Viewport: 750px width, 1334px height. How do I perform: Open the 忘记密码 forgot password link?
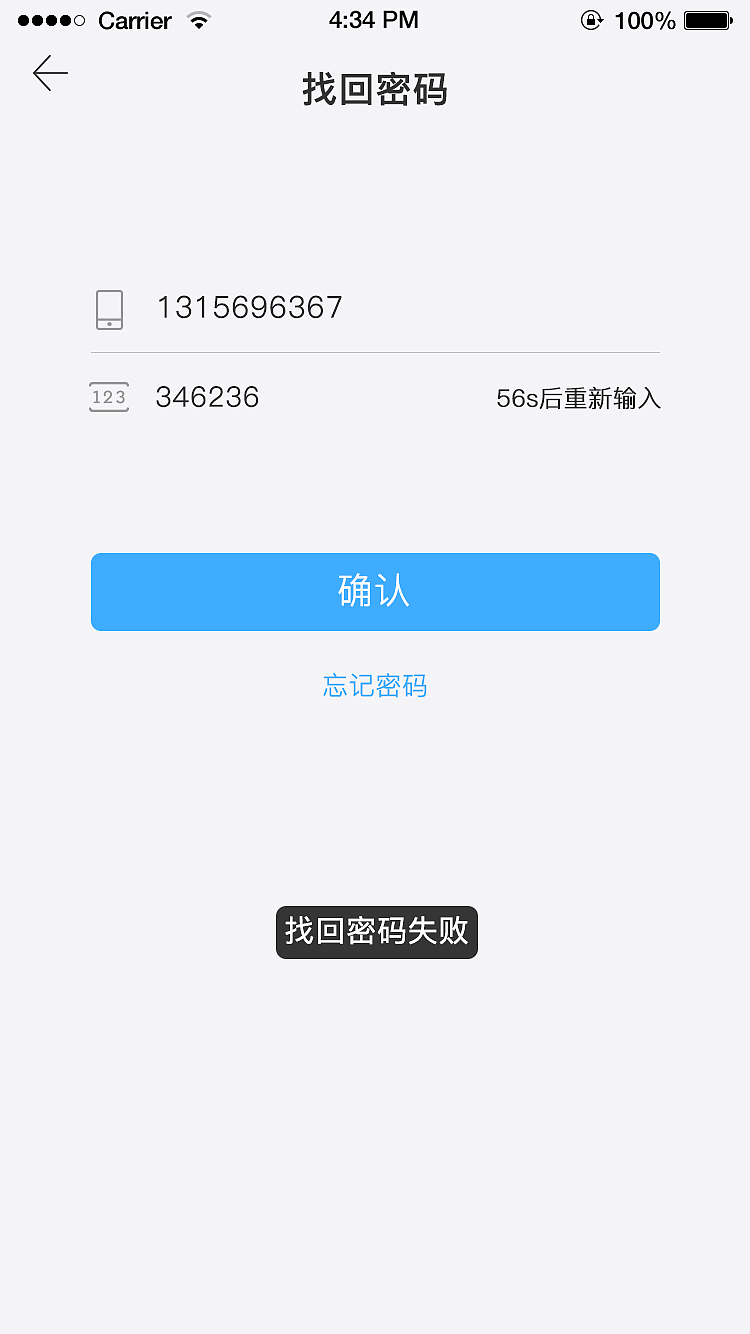tap(375, 686)
